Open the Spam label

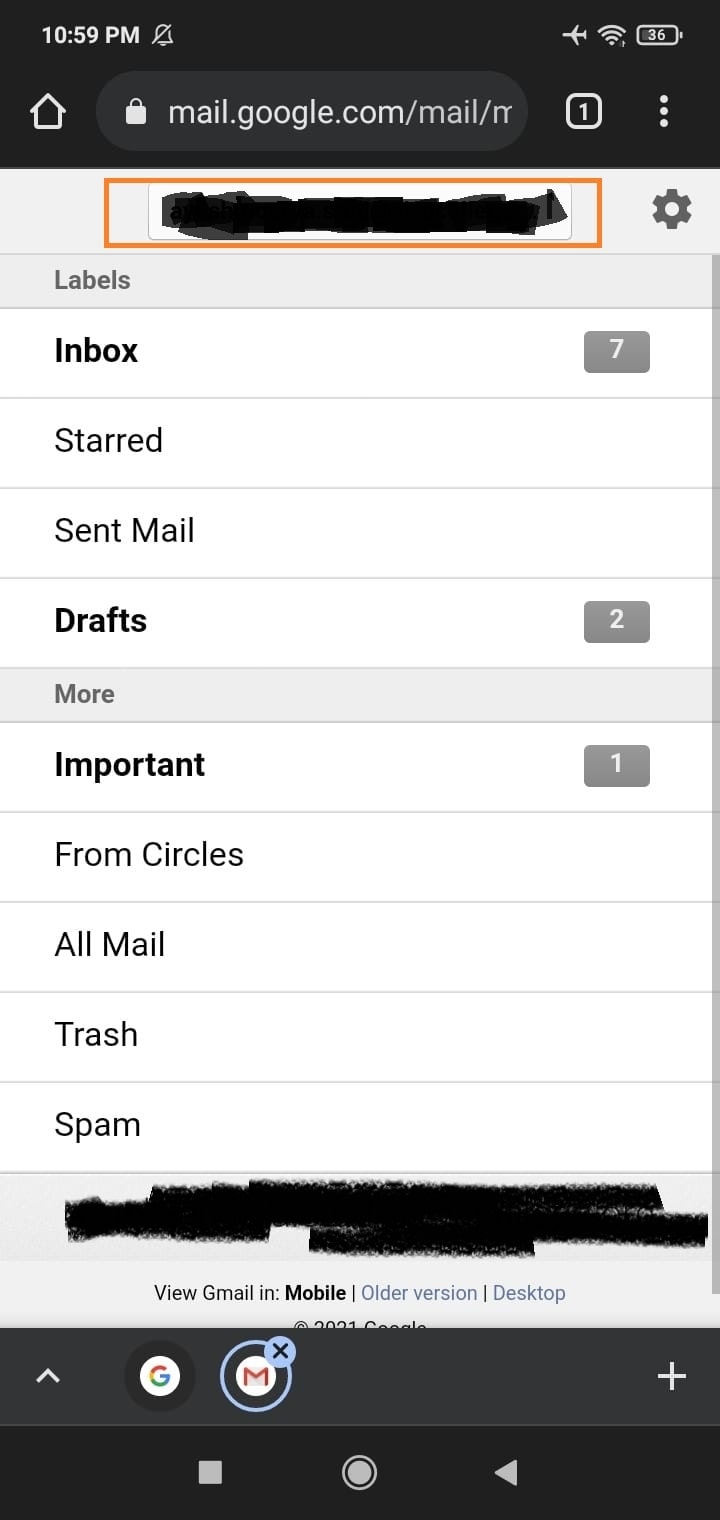[x=97, y=1124]
